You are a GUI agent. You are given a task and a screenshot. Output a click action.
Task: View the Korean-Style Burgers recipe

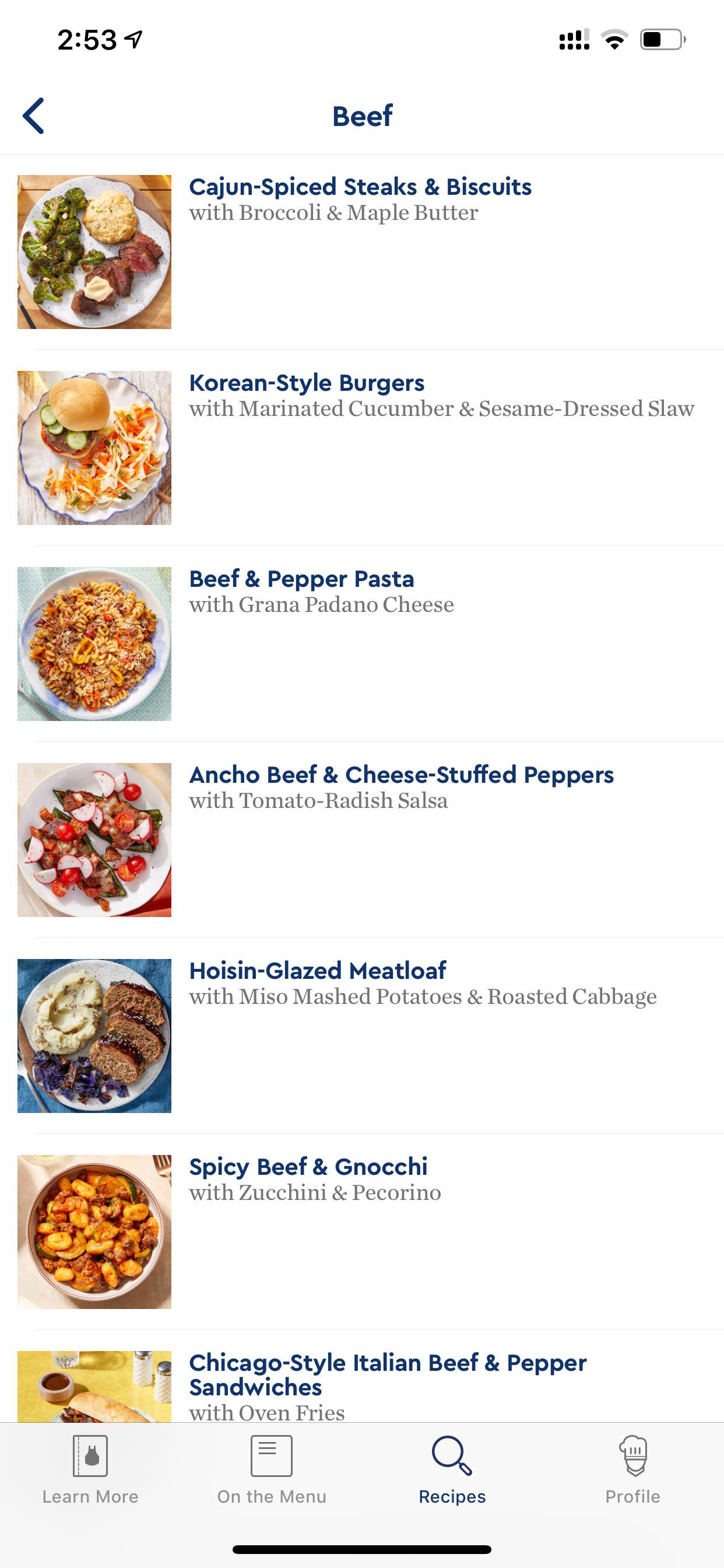pyautogui.click(x=362, y=448)
